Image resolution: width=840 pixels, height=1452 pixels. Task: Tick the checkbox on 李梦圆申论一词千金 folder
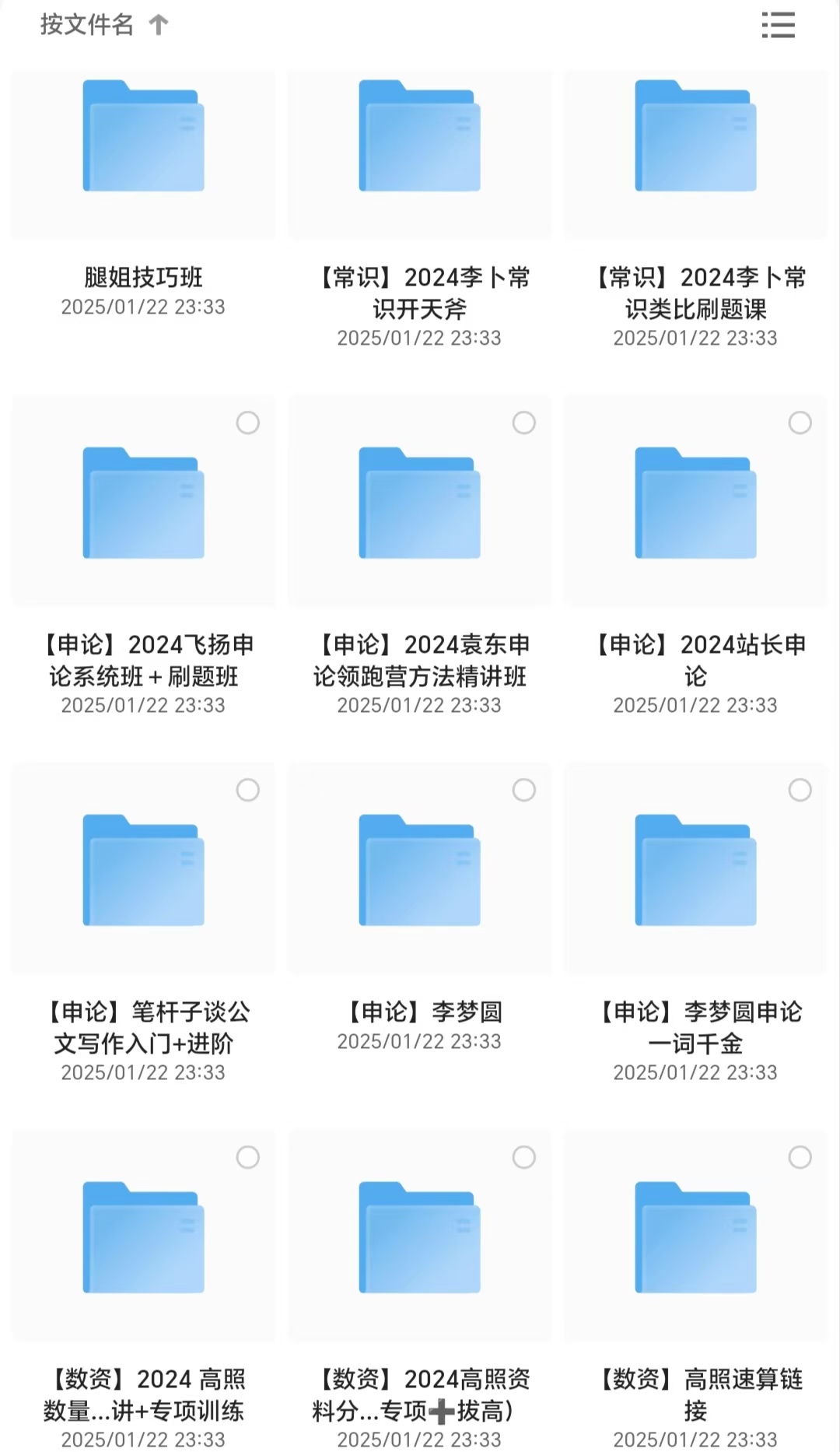(x=800, y=790)
